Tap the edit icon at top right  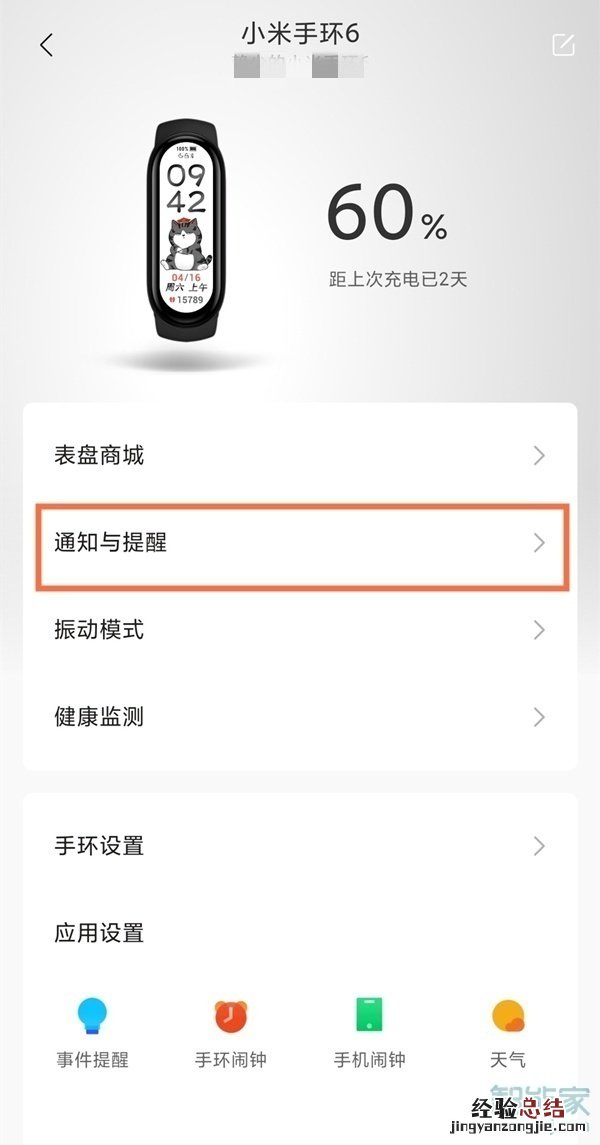click(563, 45)
